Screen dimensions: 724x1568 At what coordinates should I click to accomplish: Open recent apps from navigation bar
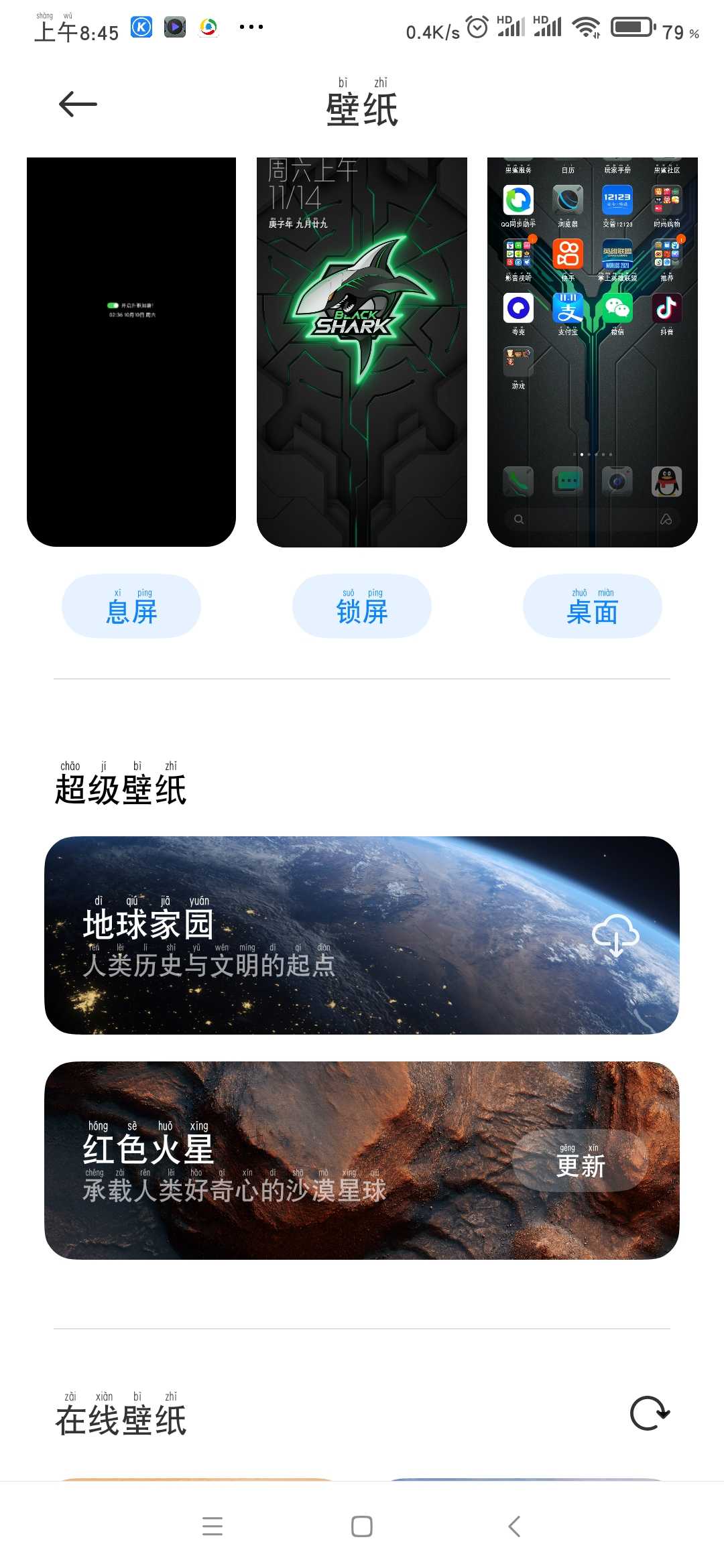213,1526
